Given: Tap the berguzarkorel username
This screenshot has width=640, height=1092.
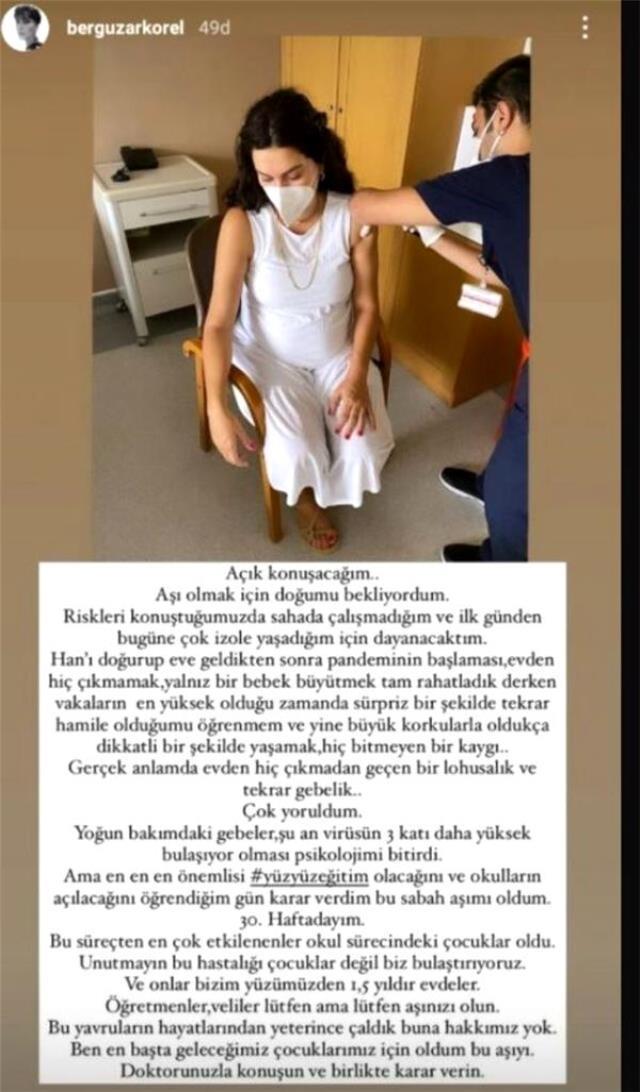Looking at the screenshot, I should coord(125,27).
